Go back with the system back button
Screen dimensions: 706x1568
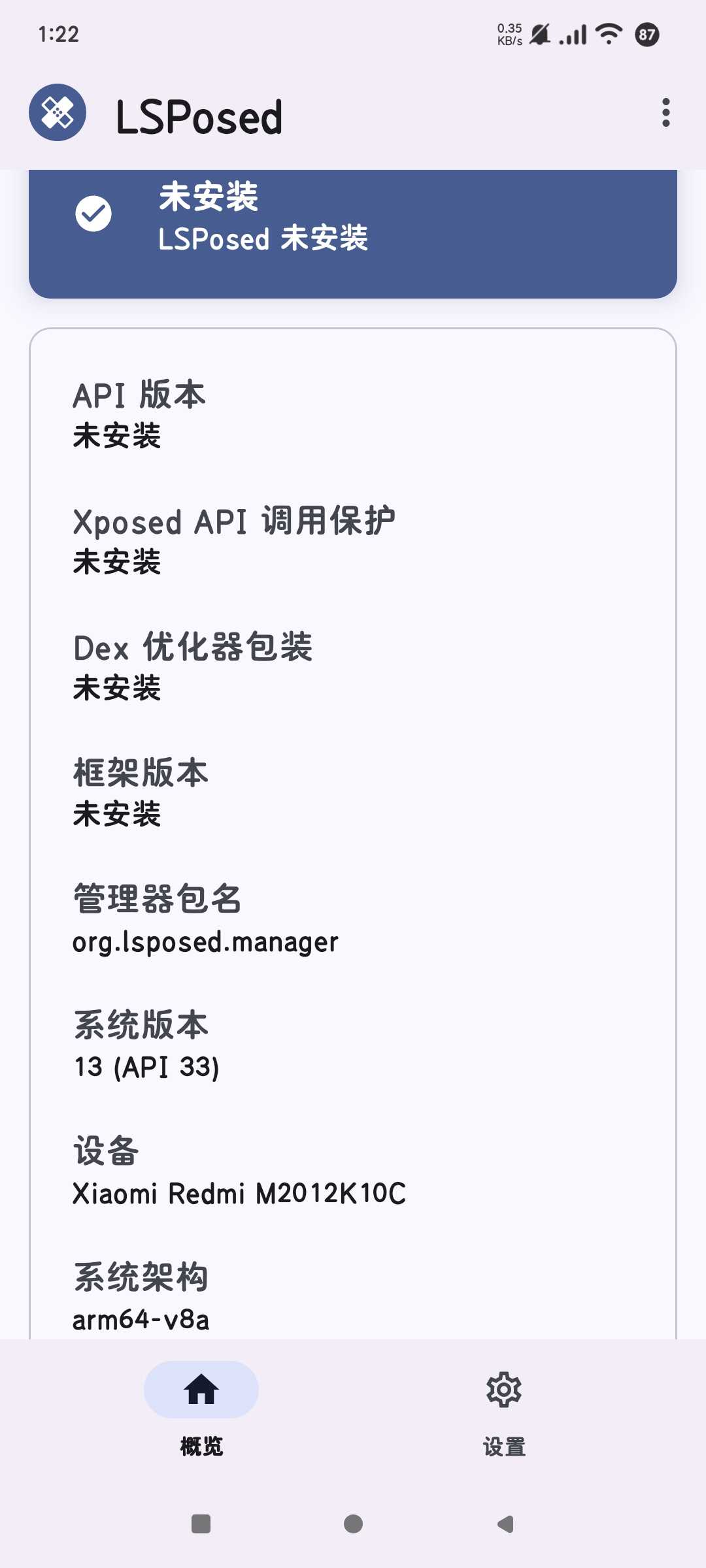[x=505, y=1524]
